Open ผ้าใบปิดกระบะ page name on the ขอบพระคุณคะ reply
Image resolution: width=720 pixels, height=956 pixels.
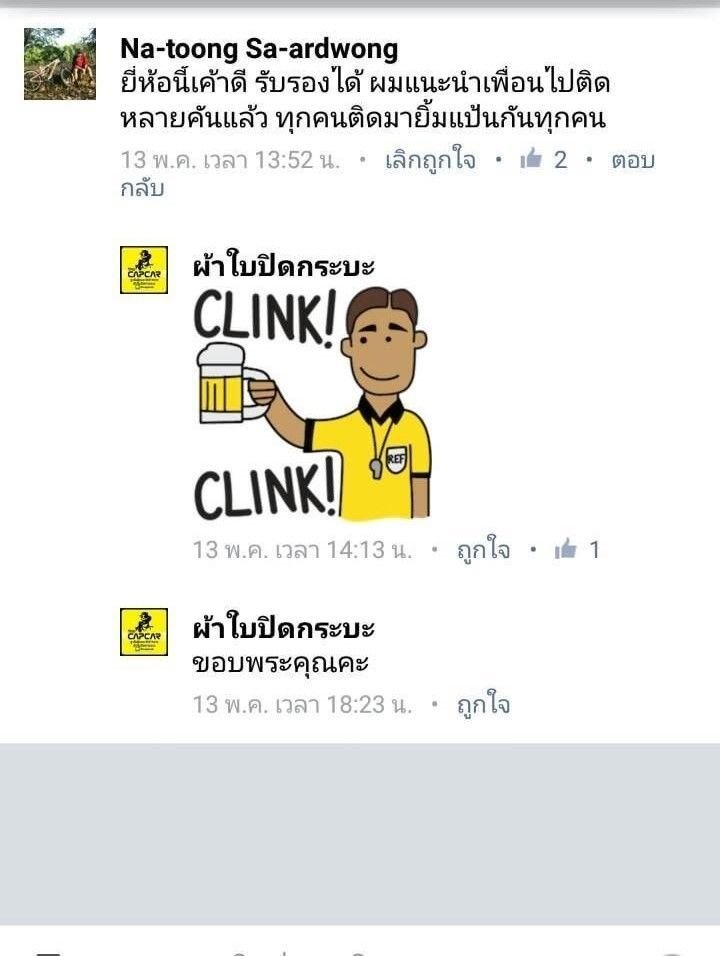tap(284, 629)
